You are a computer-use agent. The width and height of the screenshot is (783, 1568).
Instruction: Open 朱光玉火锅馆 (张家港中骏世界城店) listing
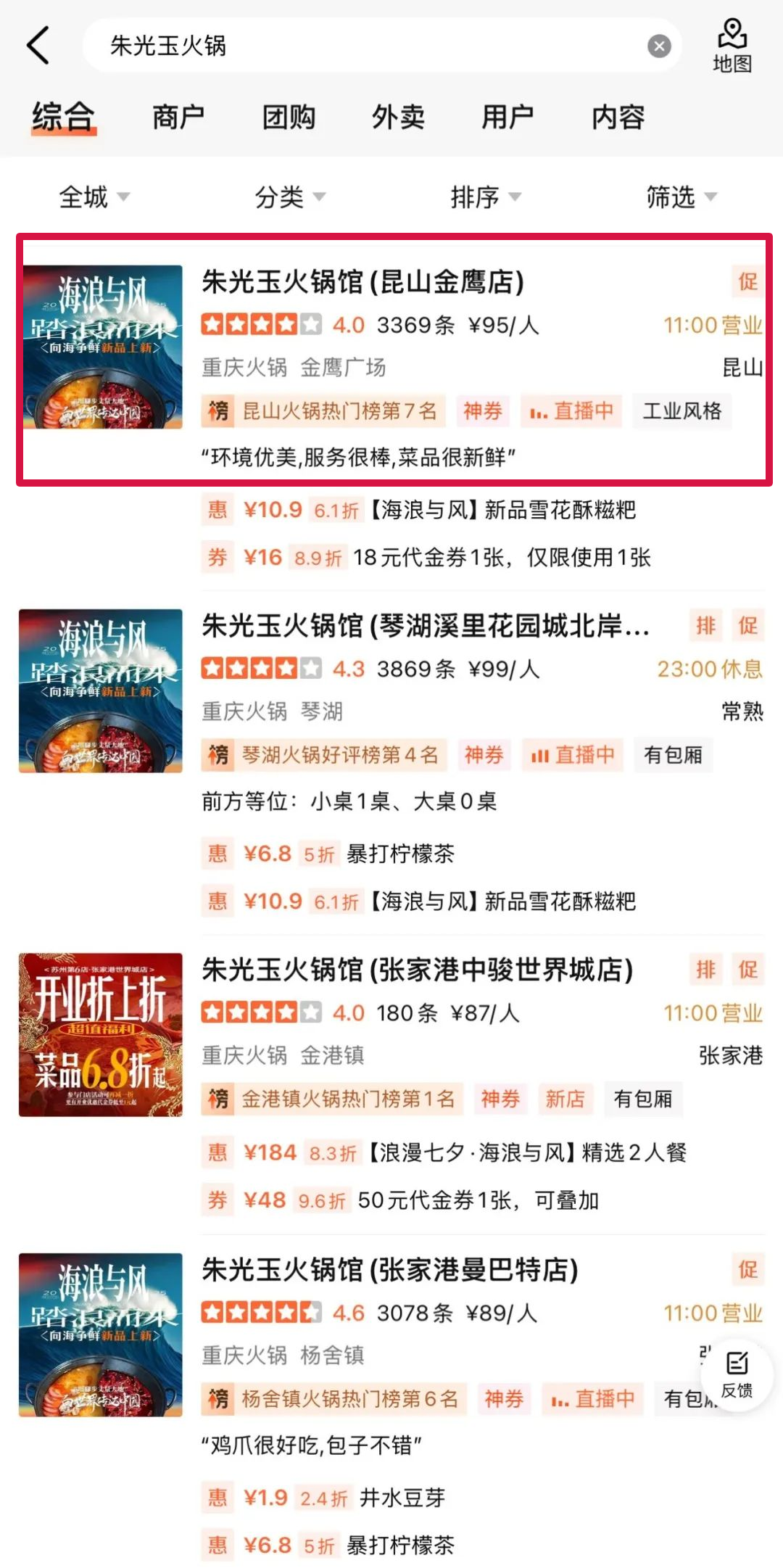click(417, 970)
